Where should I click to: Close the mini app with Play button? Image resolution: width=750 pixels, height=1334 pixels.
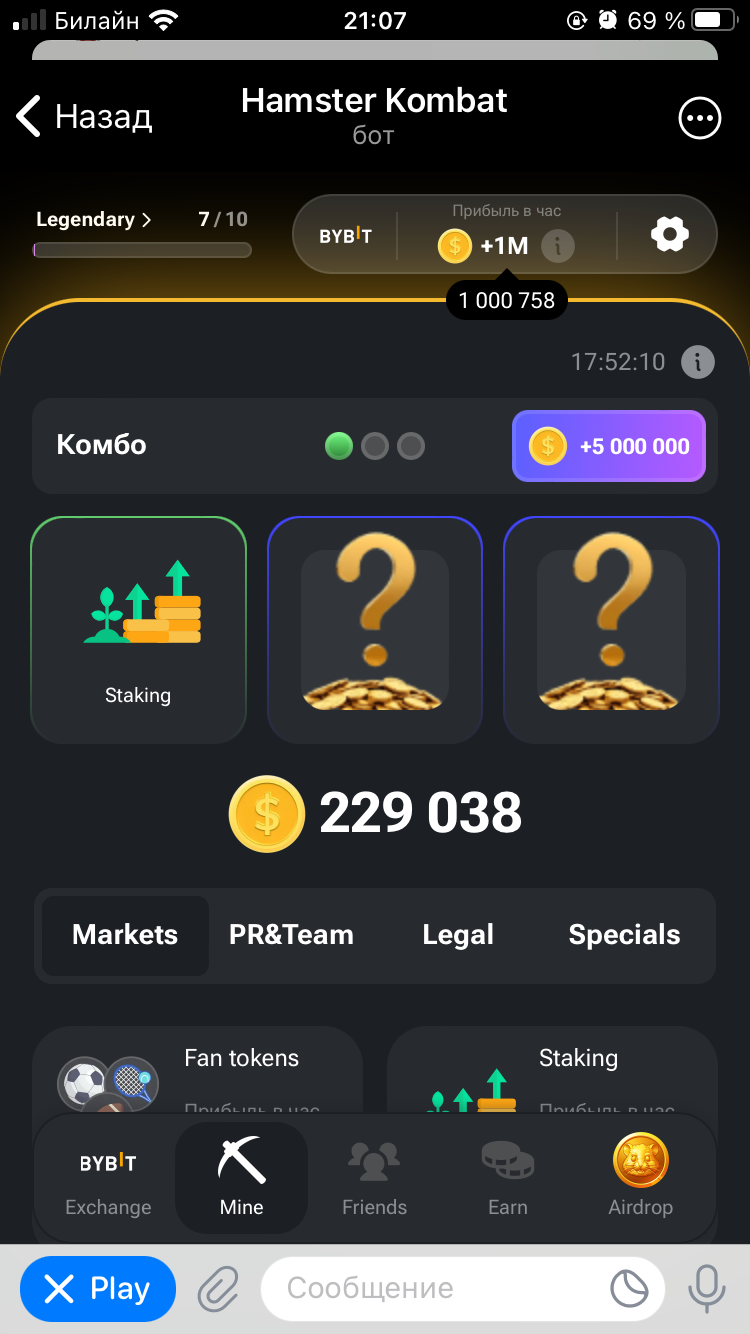click(98, 1289)
